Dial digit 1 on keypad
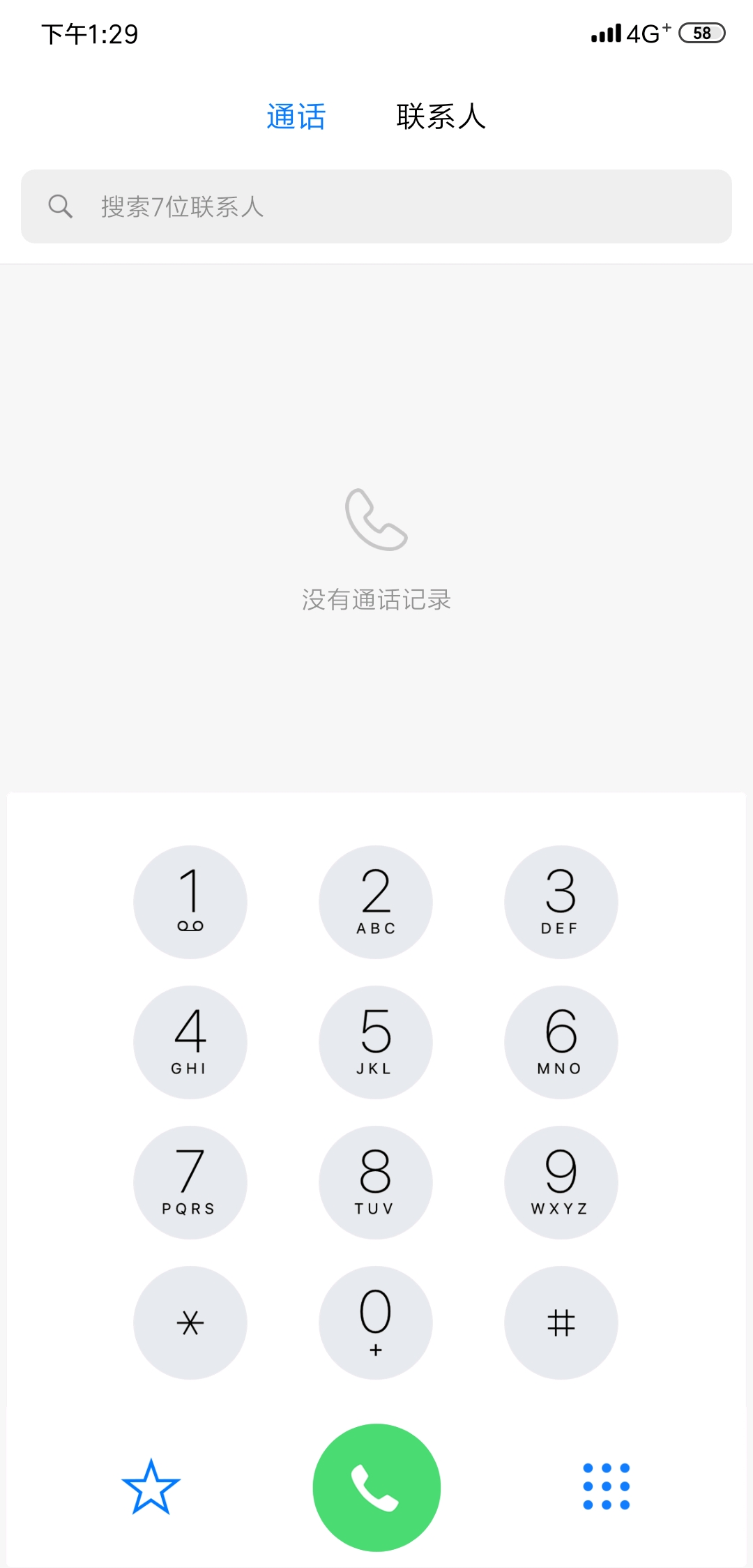Viewport: 753px width, 1568px height. pyautogui.click(x=190, y=902)
